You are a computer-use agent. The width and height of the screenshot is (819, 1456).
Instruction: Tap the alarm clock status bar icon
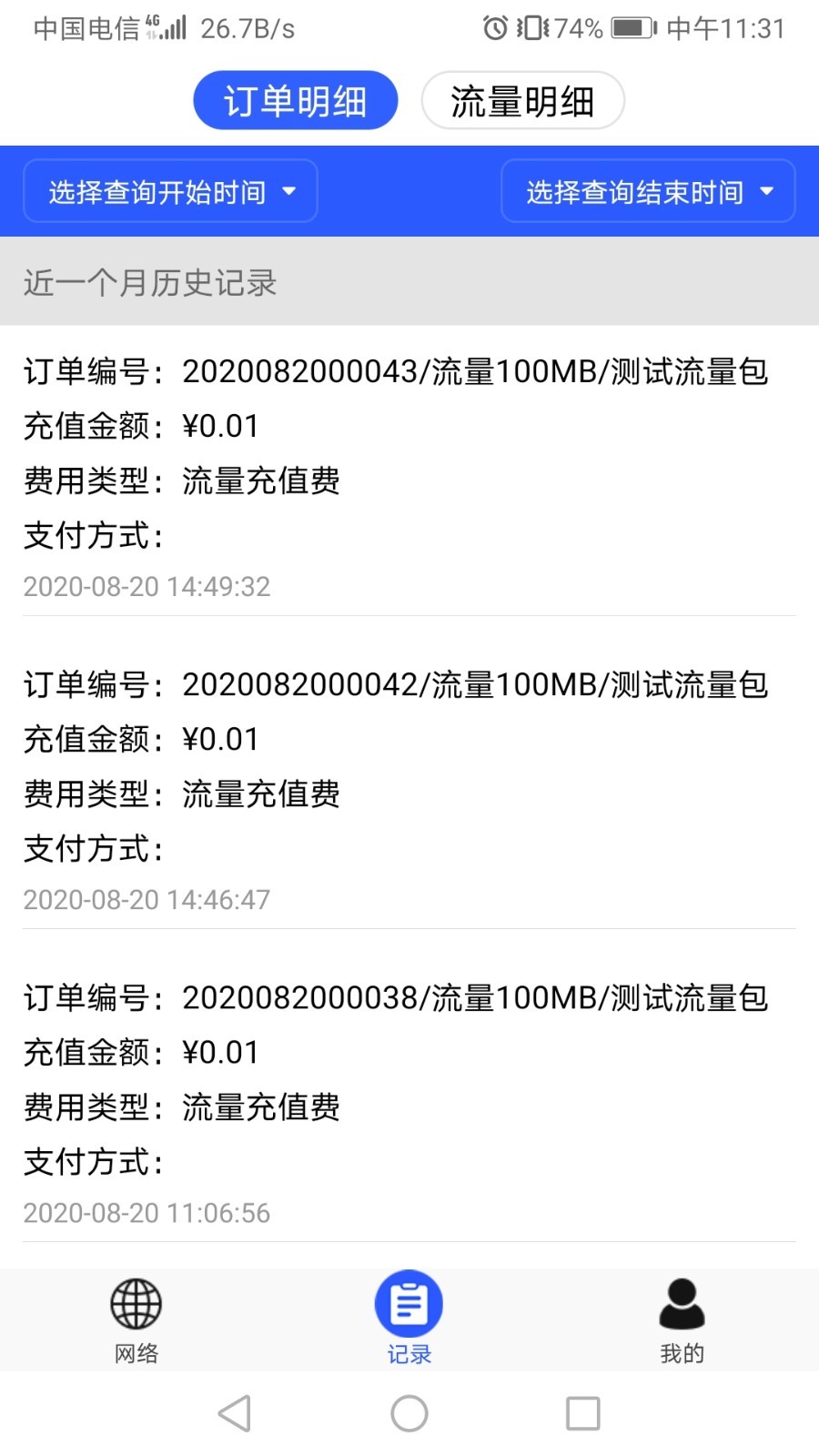494,27
